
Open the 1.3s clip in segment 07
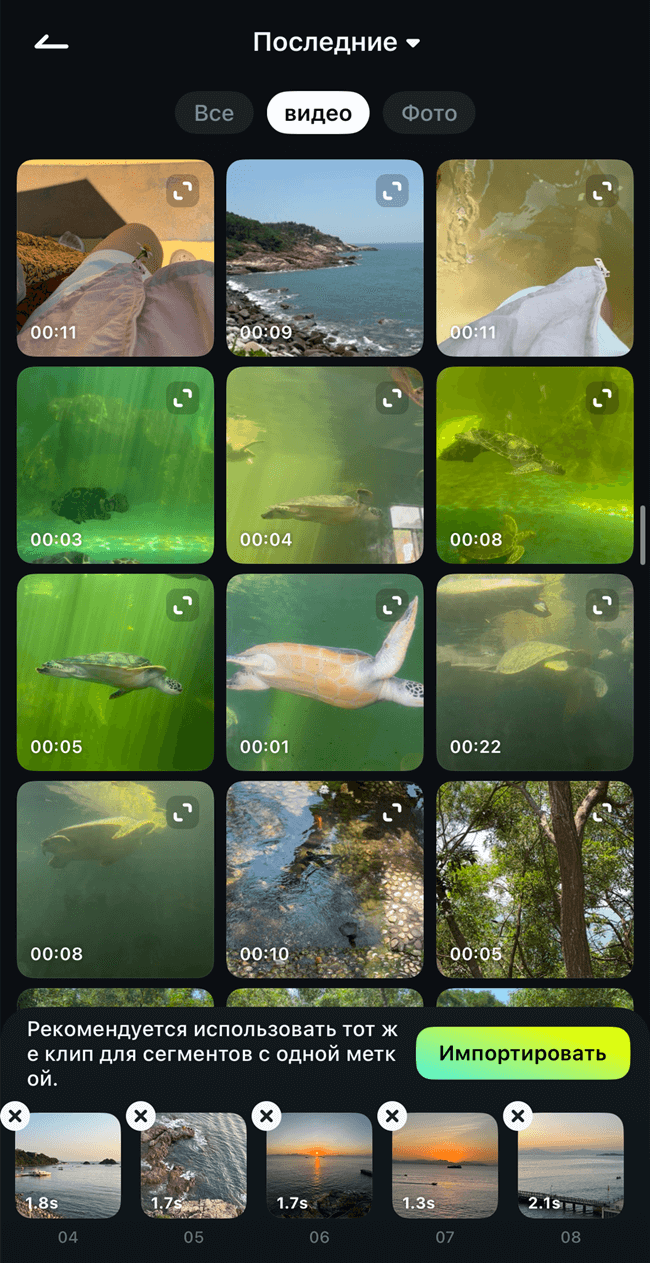point(445,1166)
